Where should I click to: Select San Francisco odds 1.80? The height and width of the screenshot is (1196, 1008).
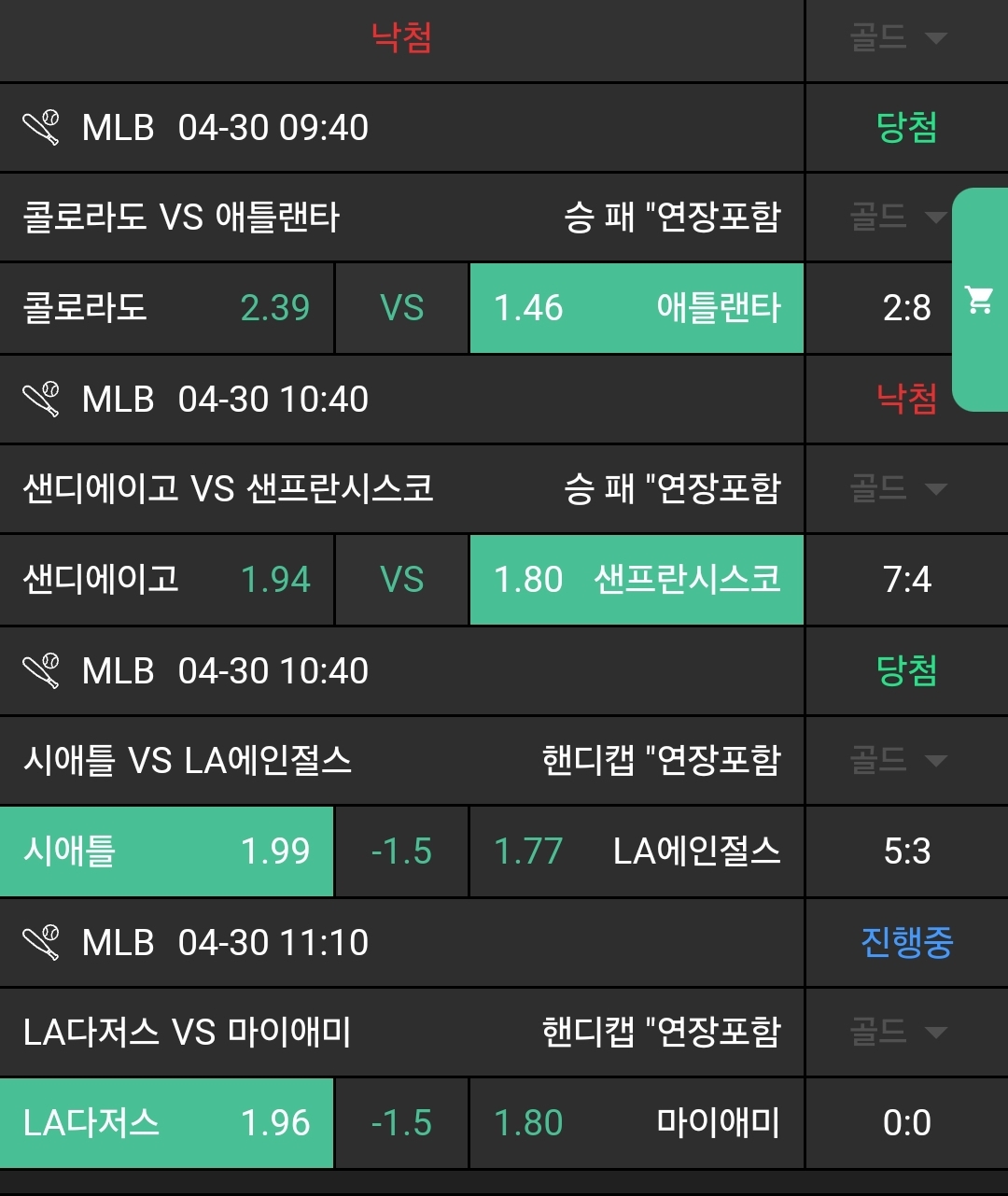click(637, 580)
